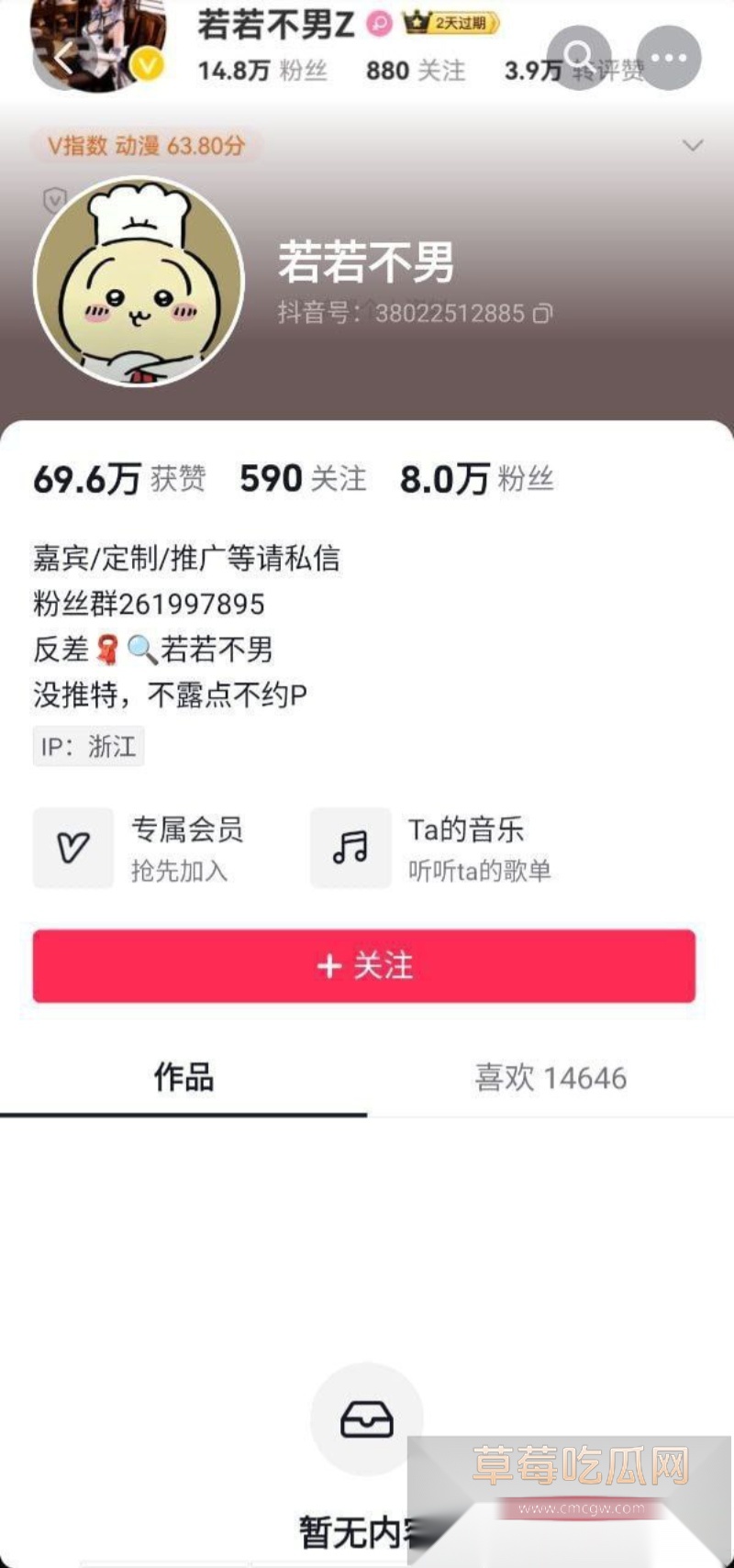Image resolution: width=734 pixels, height=1568 pixels.
Task: Tap the IP 浙江 location label
Action: click(88, 746)
